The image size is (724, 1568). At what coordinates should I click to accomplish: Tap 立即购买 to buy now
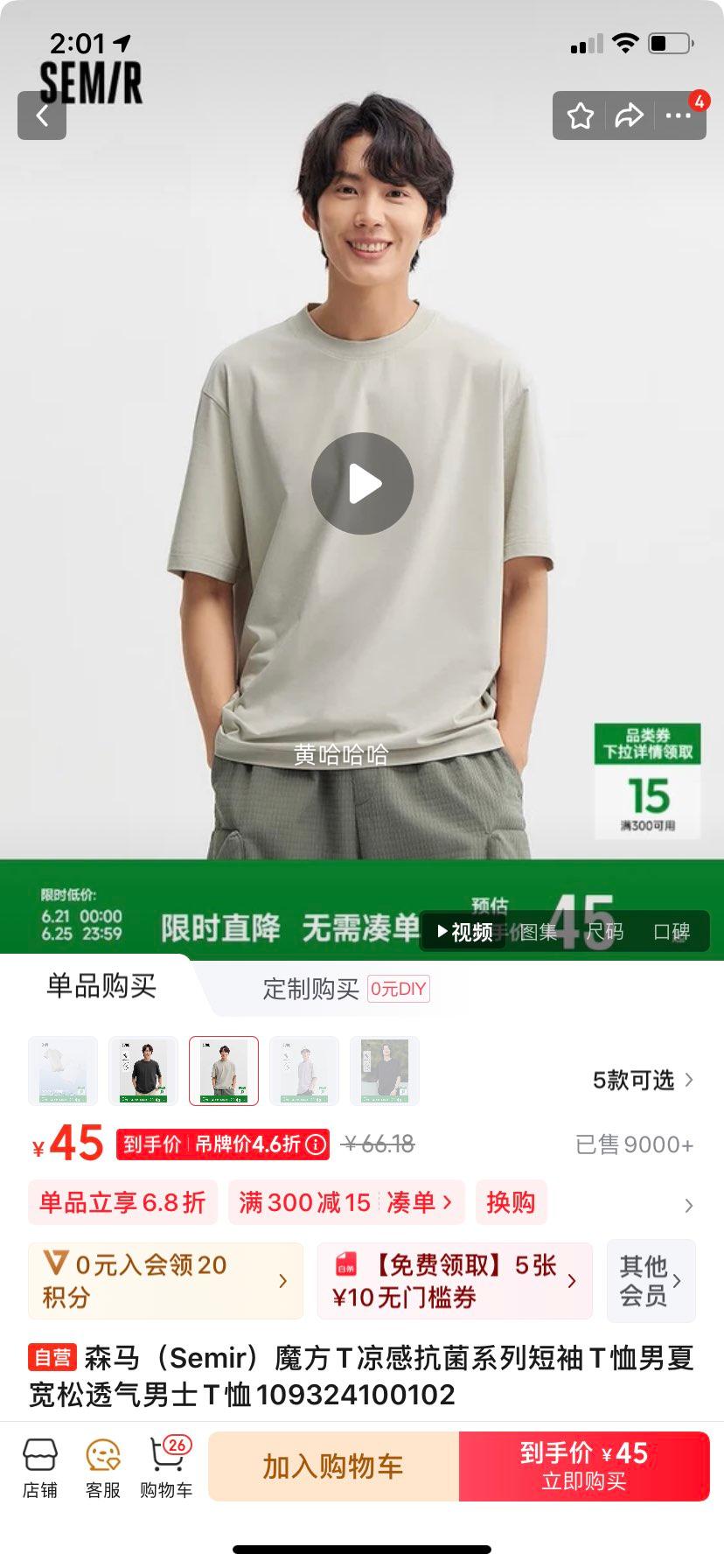pos(584,1466)
